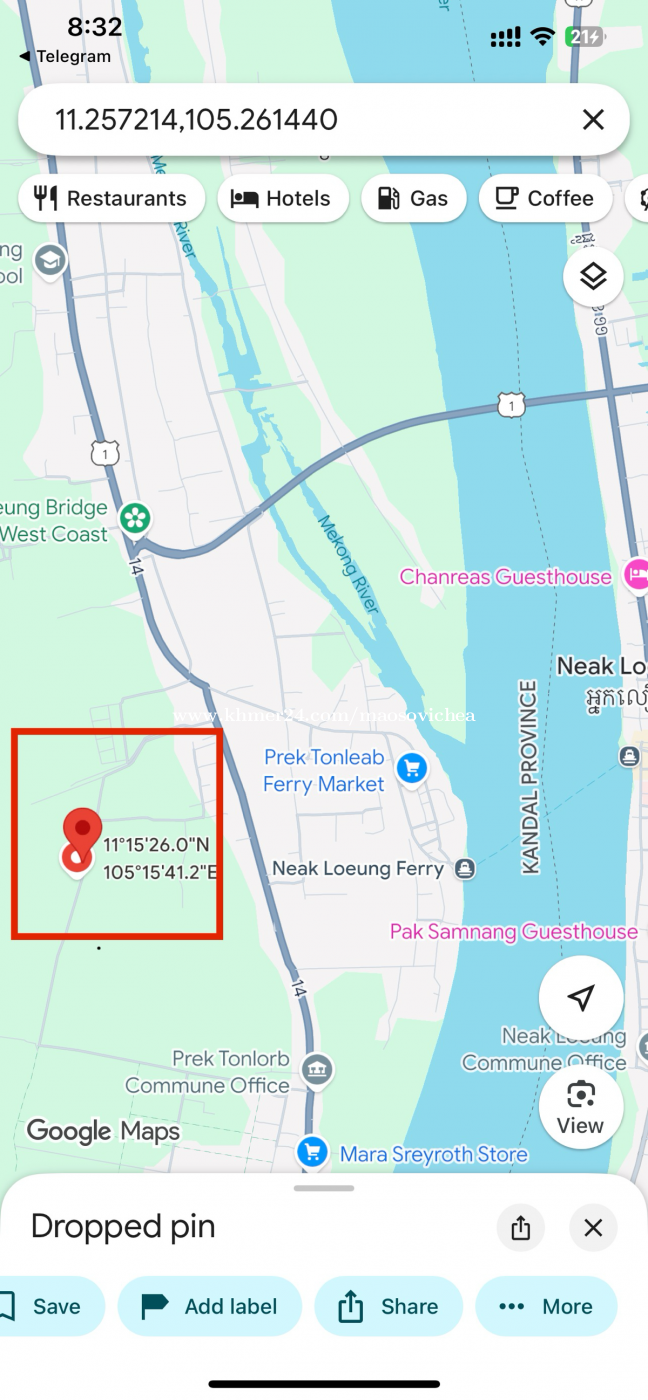Select the Coffee chip
The width and height of the screenshot is (648, 1400).
point(545,198)
